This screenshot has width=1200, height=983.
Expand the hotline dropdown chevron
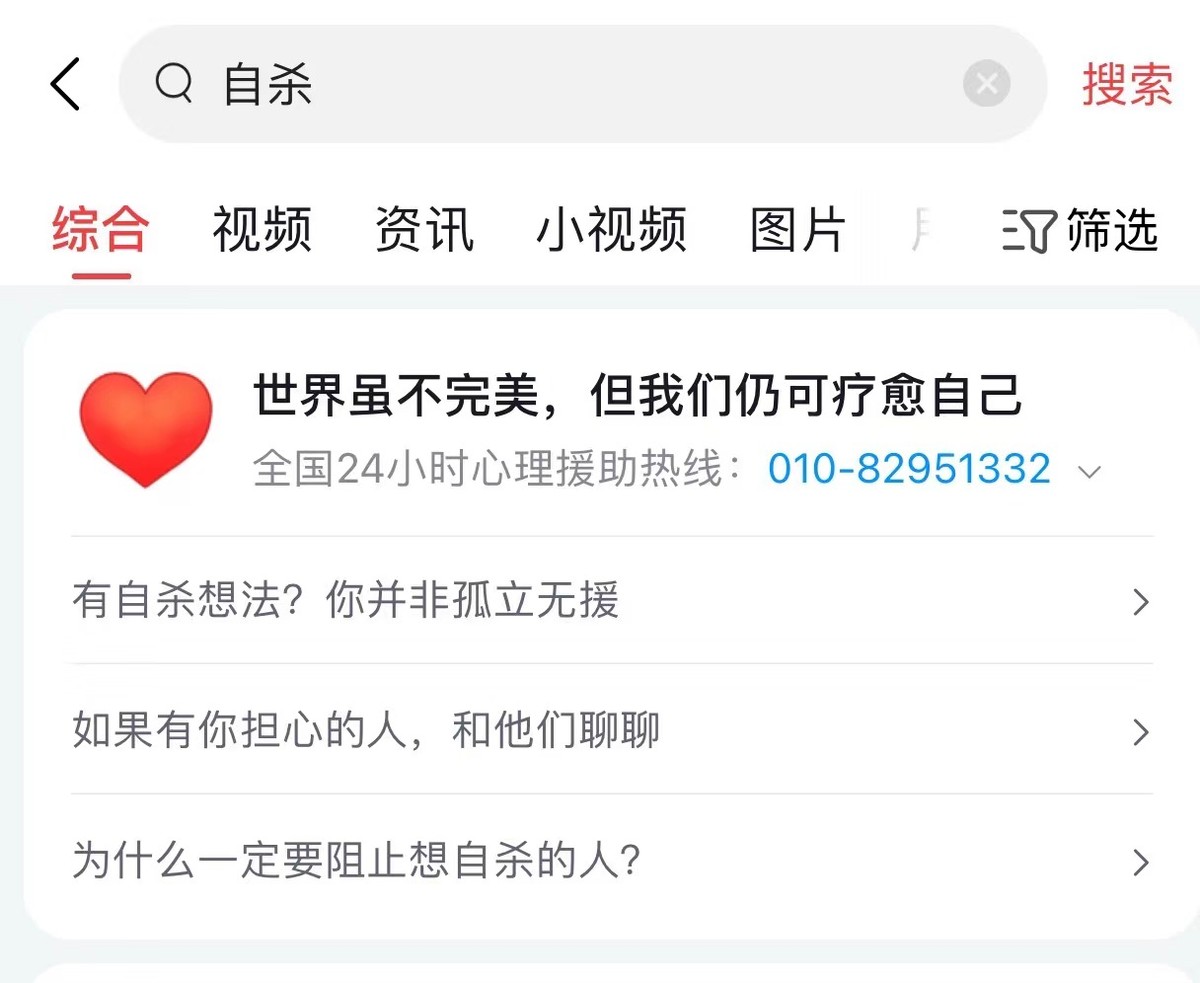(x=1089, y=471)
